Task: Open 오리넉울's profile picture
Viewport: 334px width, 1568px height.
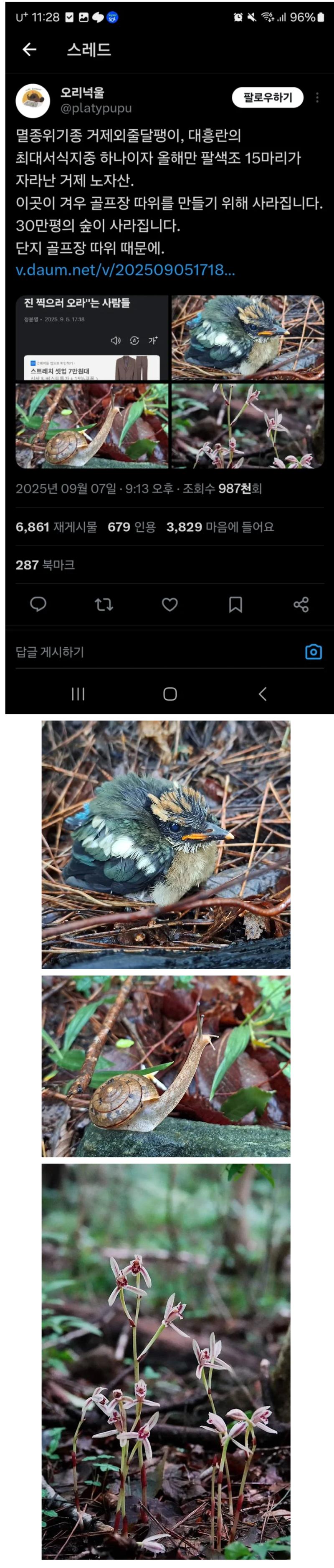Action: tap(33, 101)
